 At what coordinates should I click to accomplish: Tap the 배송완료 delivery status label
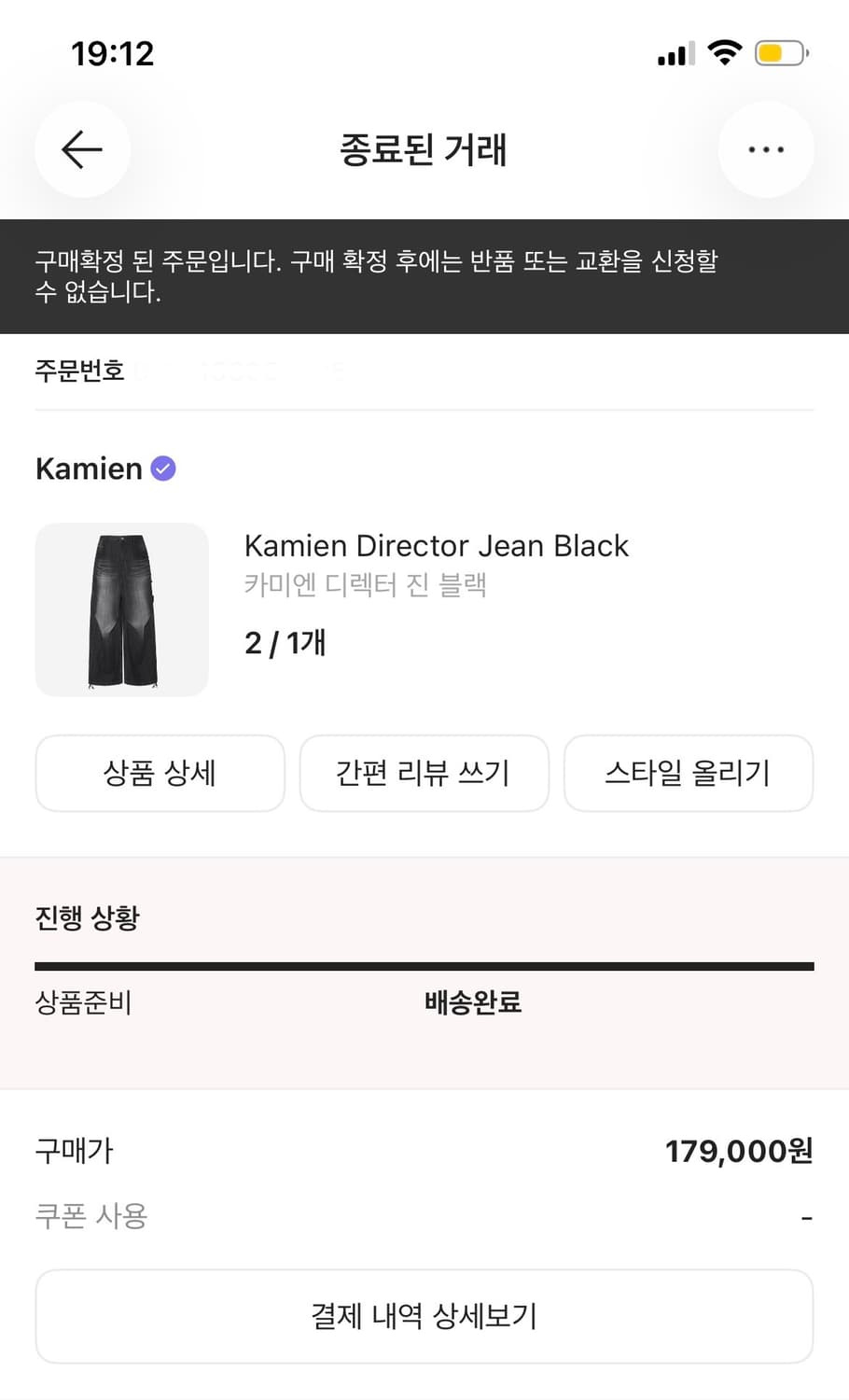coord(471,1002)
